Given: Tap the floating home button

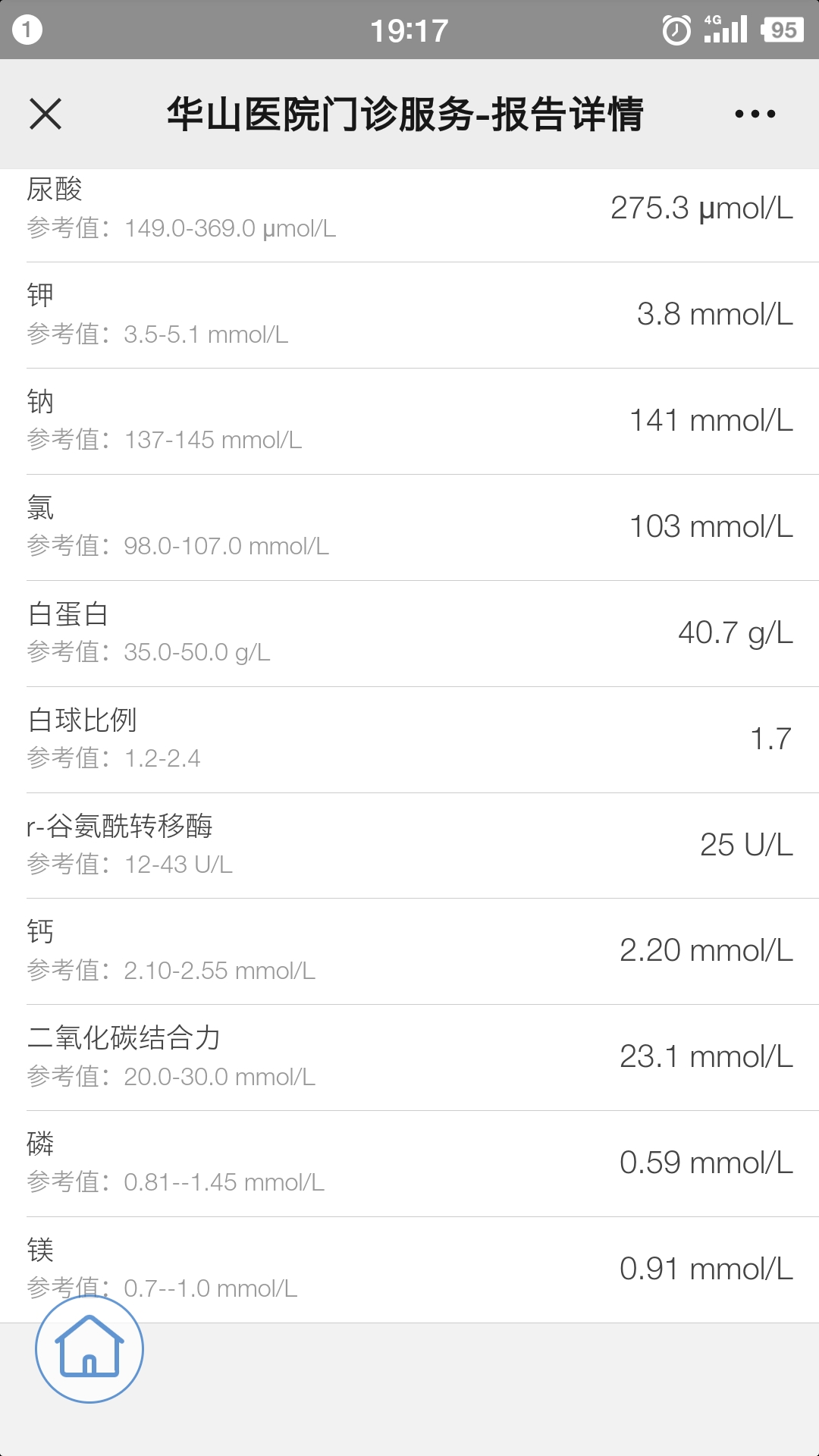Looking at the screenshot, I should 89,1349.
